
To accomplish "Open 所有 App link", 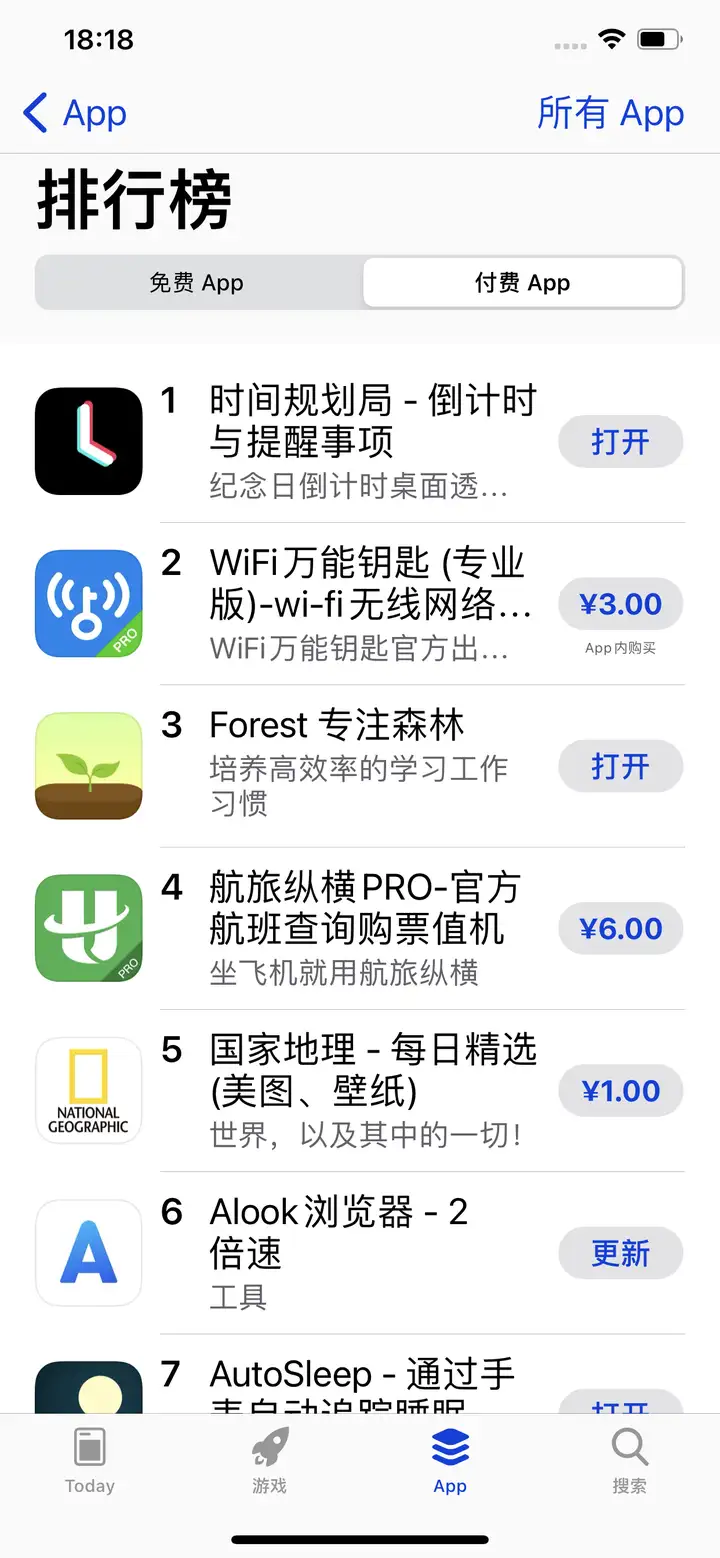I will [610, 114].
